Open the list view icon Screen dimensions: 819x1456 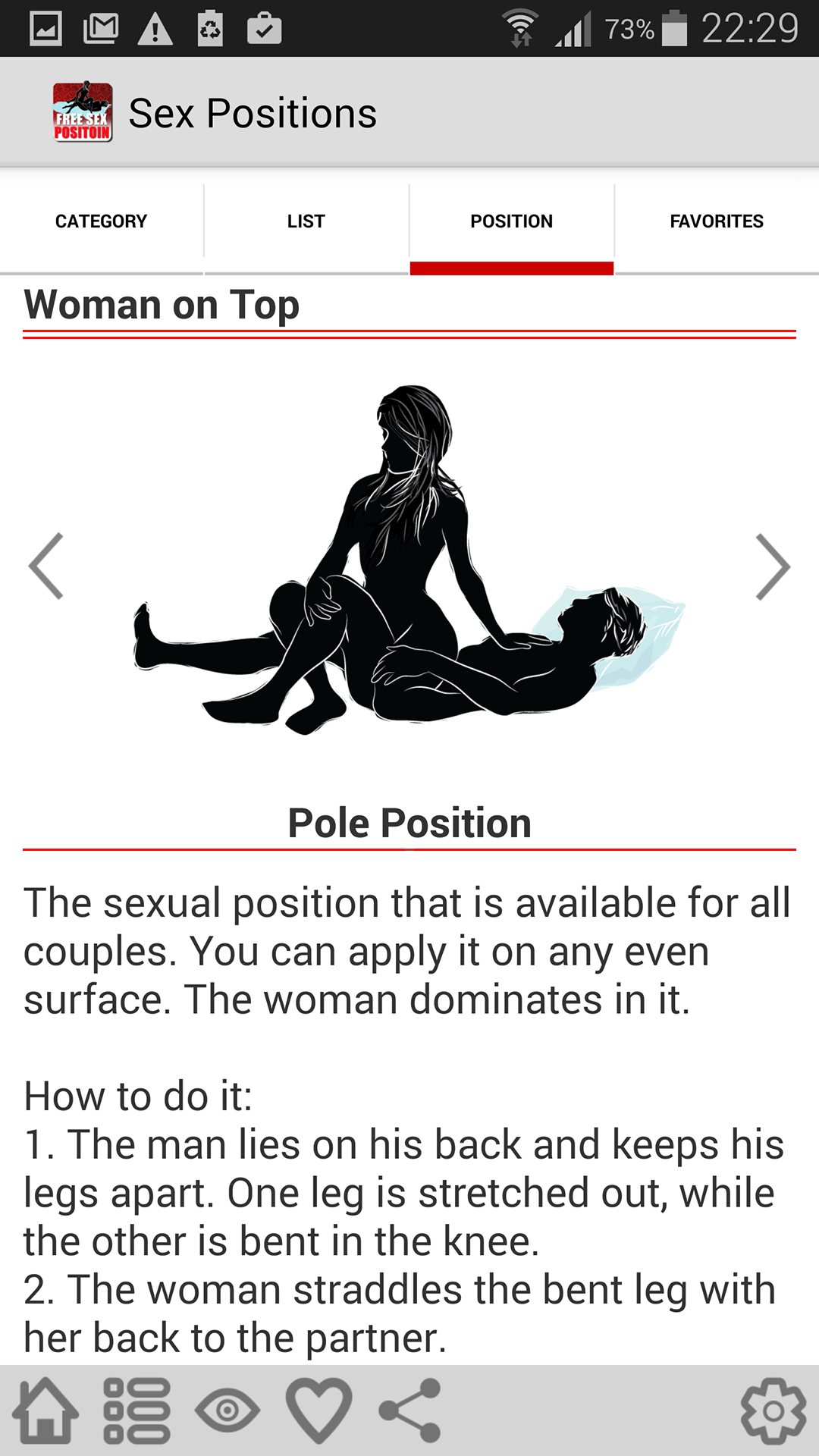(136, 1410)
